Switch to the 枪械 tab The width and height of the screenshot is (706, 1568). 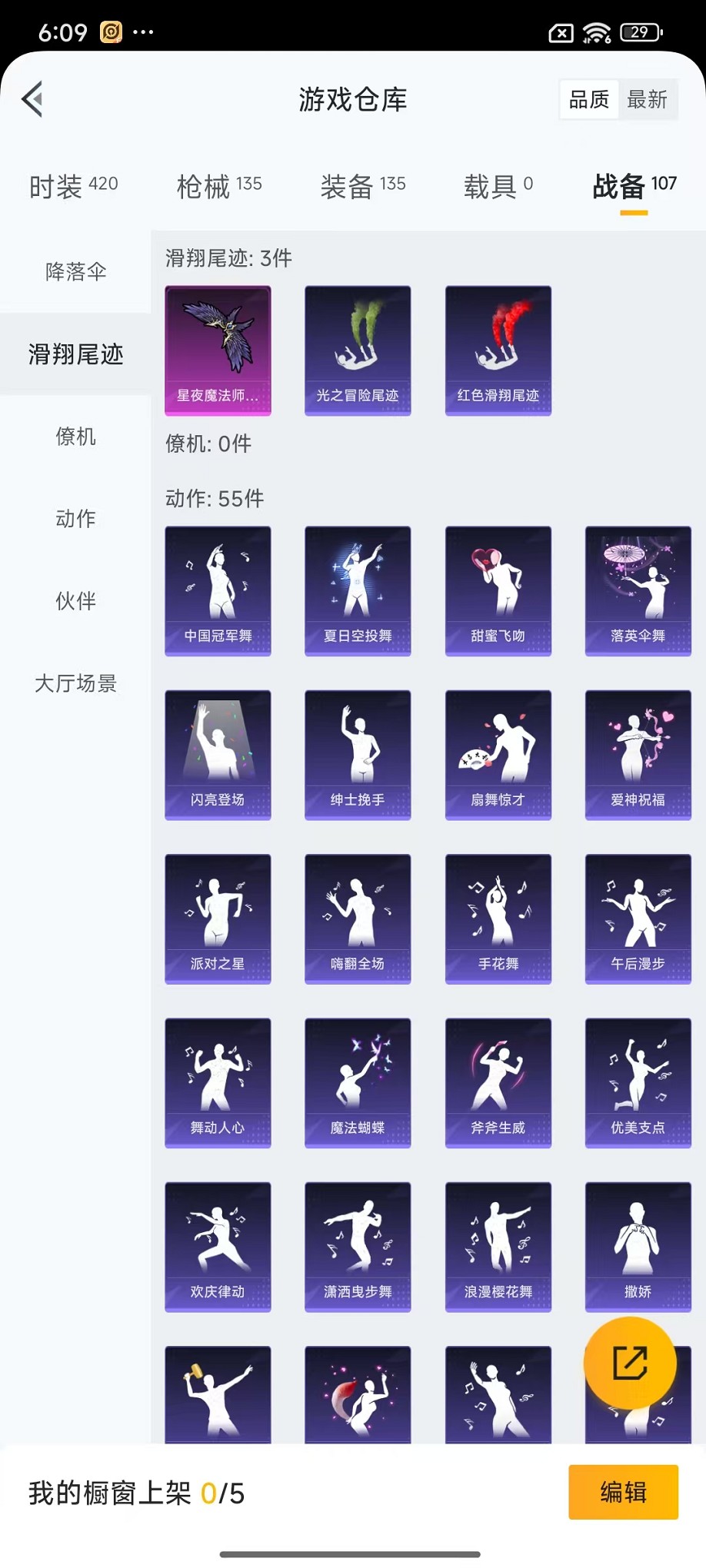pyautogui.click(x=219, y=186)
